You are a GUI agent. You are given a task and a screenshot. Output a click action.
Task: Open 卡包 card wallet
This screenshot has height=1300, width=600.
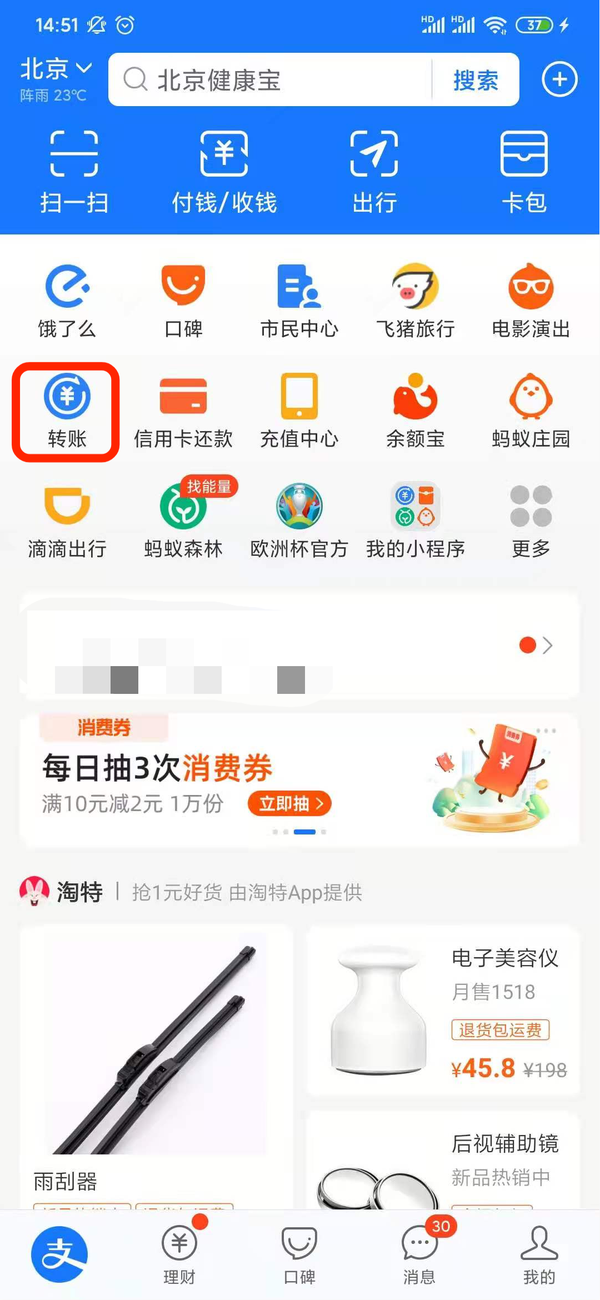[x=524, y=170]
